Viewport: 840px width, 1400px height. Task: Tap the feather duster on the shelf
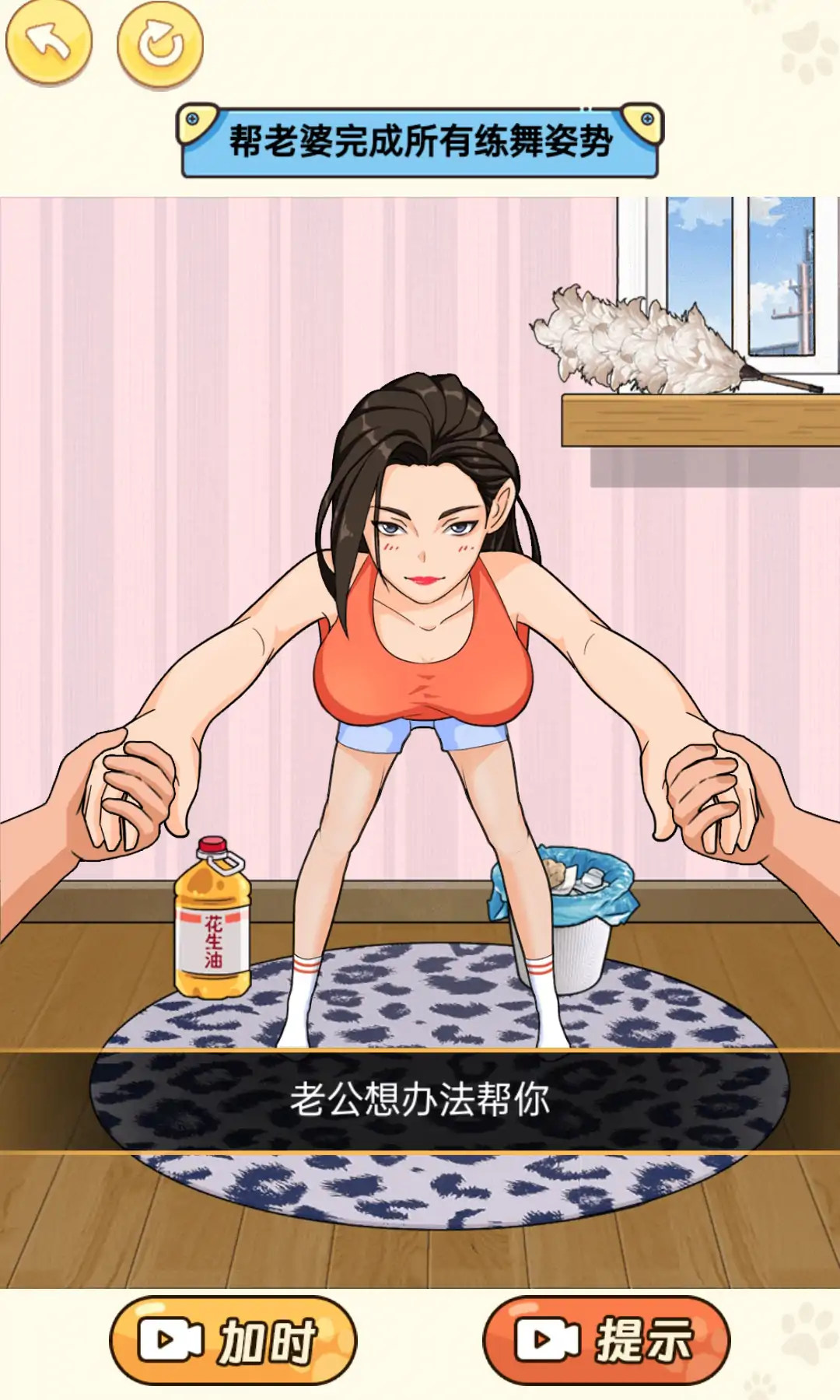click(646, 344)
